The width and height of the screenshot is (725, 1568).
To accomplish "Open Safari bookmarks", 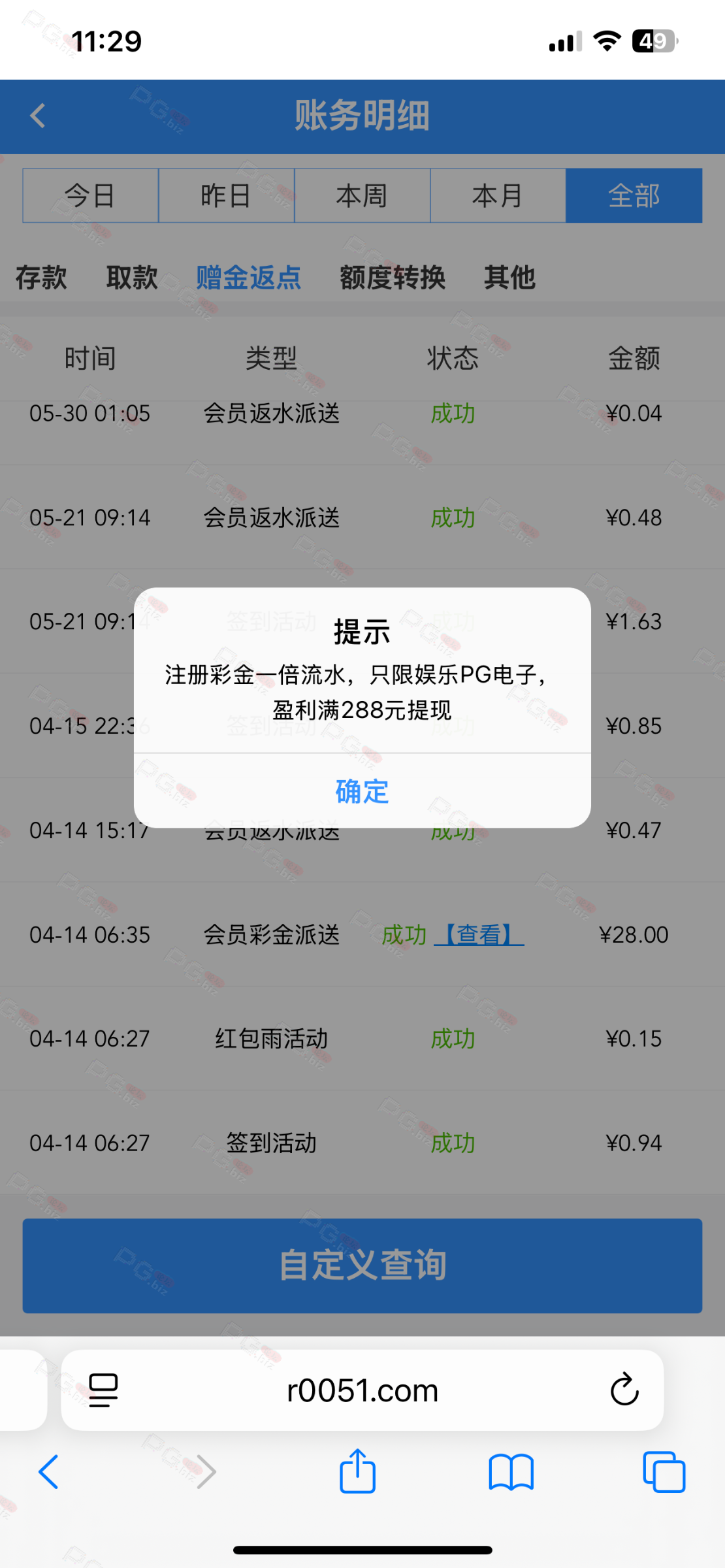I will (511, 1473).
